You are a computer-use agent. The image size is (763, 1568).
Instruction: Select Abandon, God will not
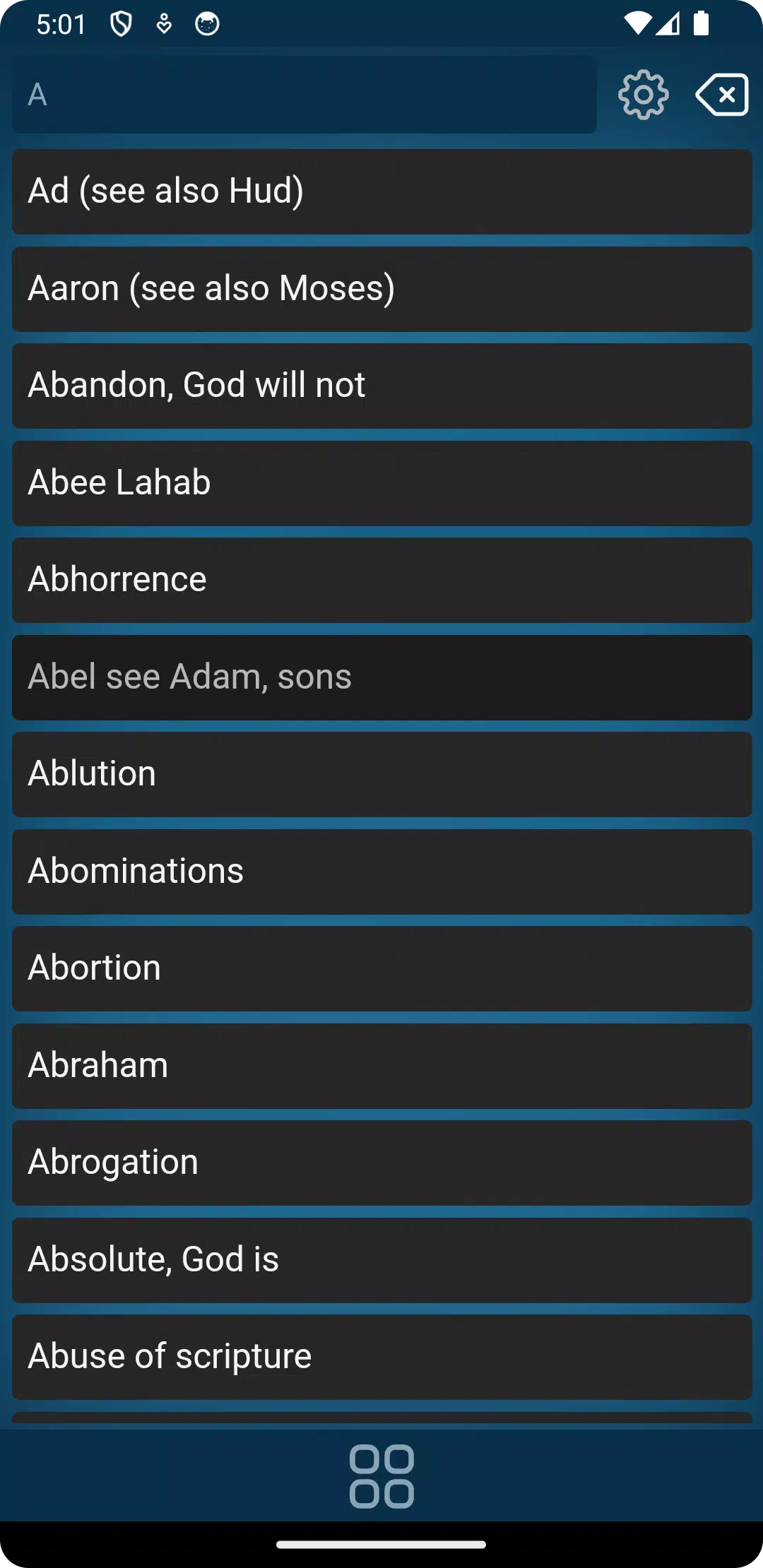382,386
